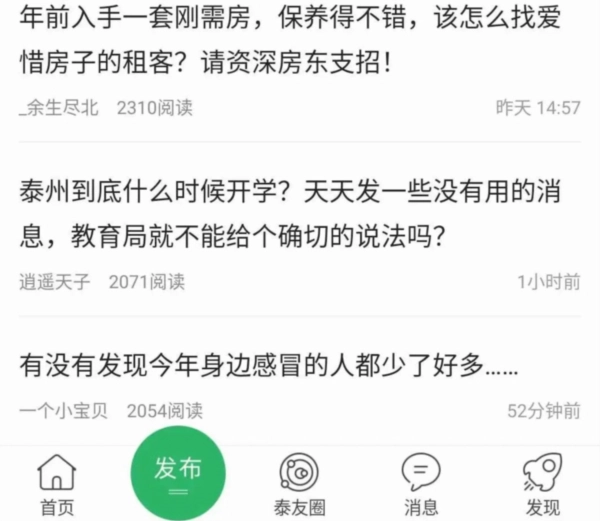Switch to the 首页 home tab
This screenshot has width=600, height=521.
57,483
